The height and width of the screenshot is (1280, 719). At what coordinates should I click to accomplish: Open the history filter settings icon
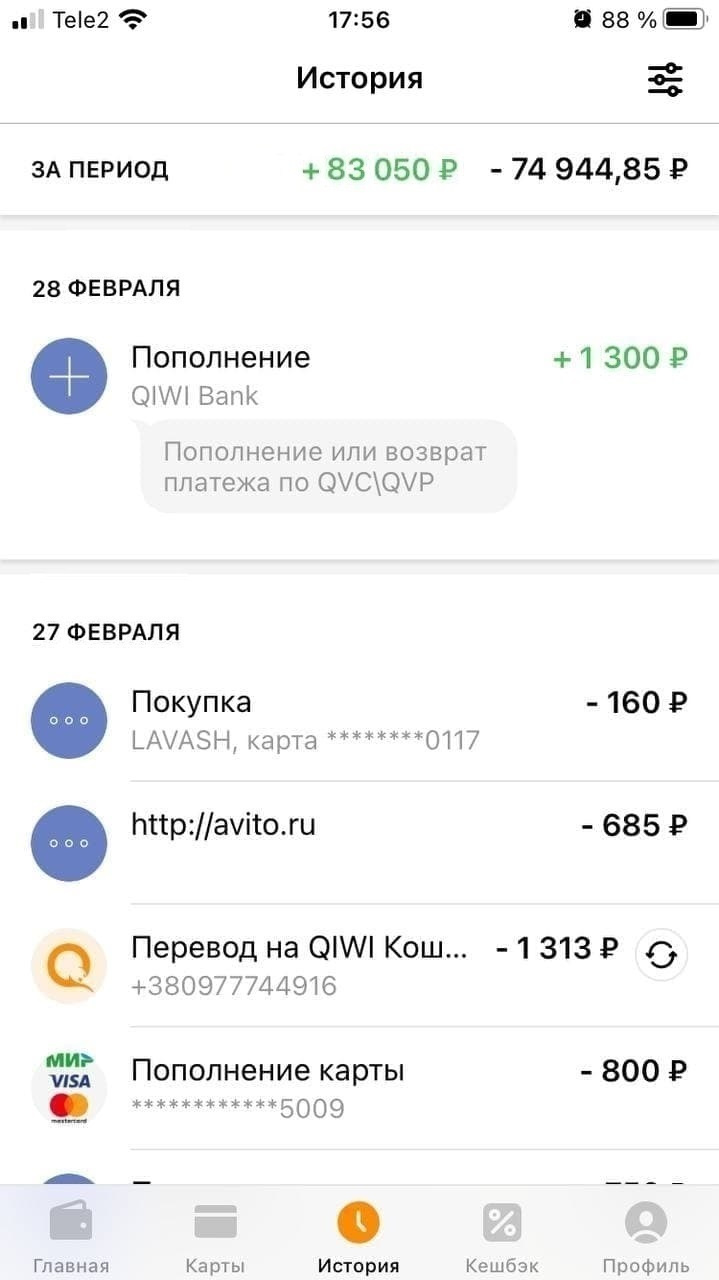pyautogui.click(x=665, y=79)
